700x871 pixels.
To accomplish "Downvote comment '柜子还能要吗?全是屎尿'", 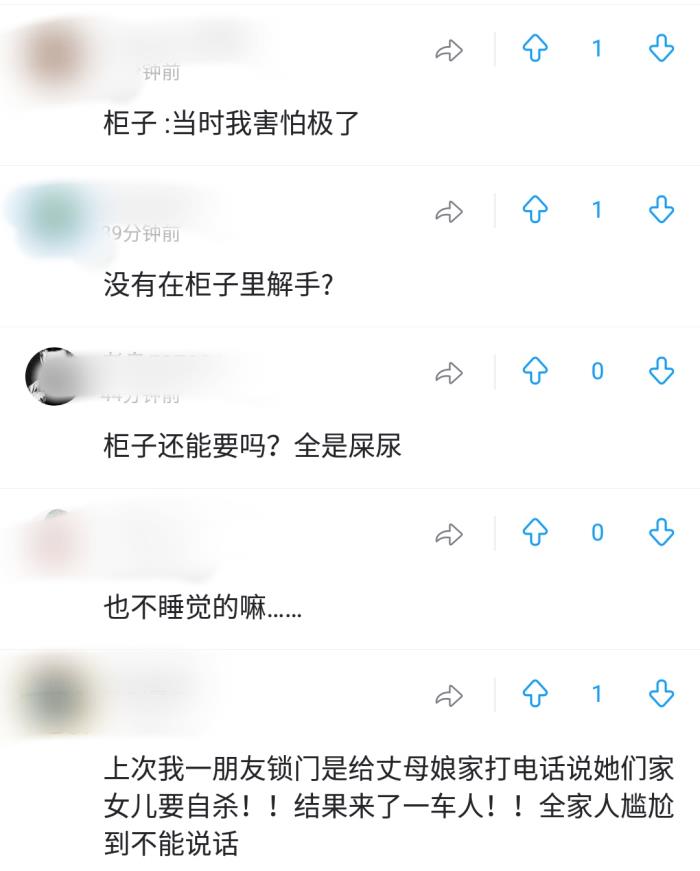I will coord(661,372).
